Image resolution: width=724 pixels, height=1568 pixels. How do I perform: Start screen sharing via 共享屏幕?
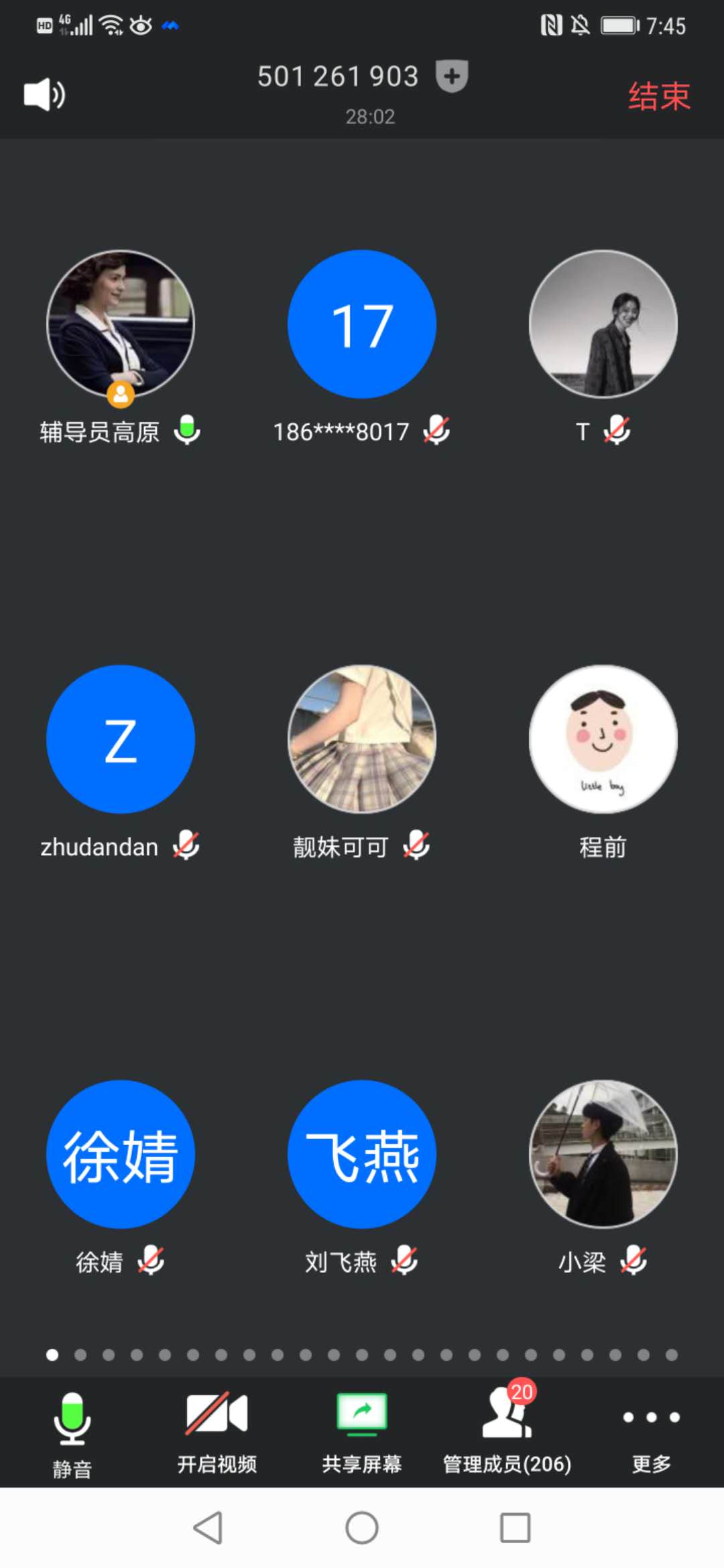pos(361,1431)
